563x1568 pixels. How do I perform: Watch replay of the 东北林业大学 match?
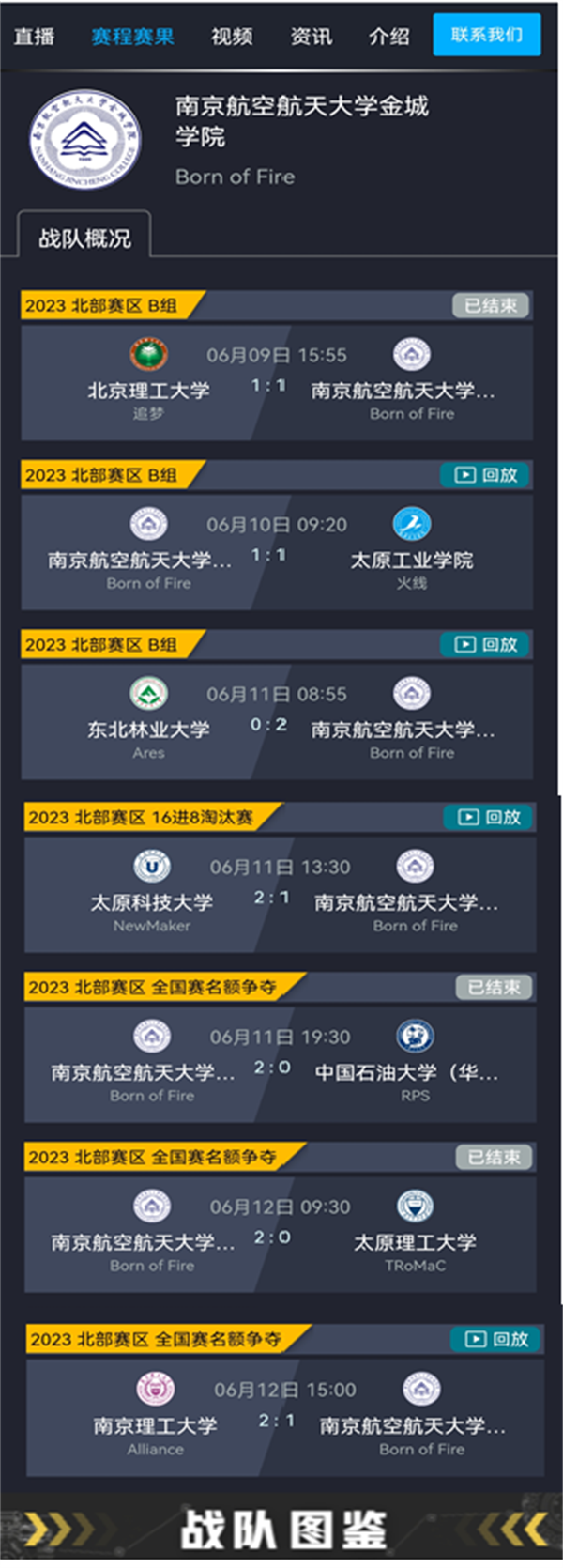point(486,645)
